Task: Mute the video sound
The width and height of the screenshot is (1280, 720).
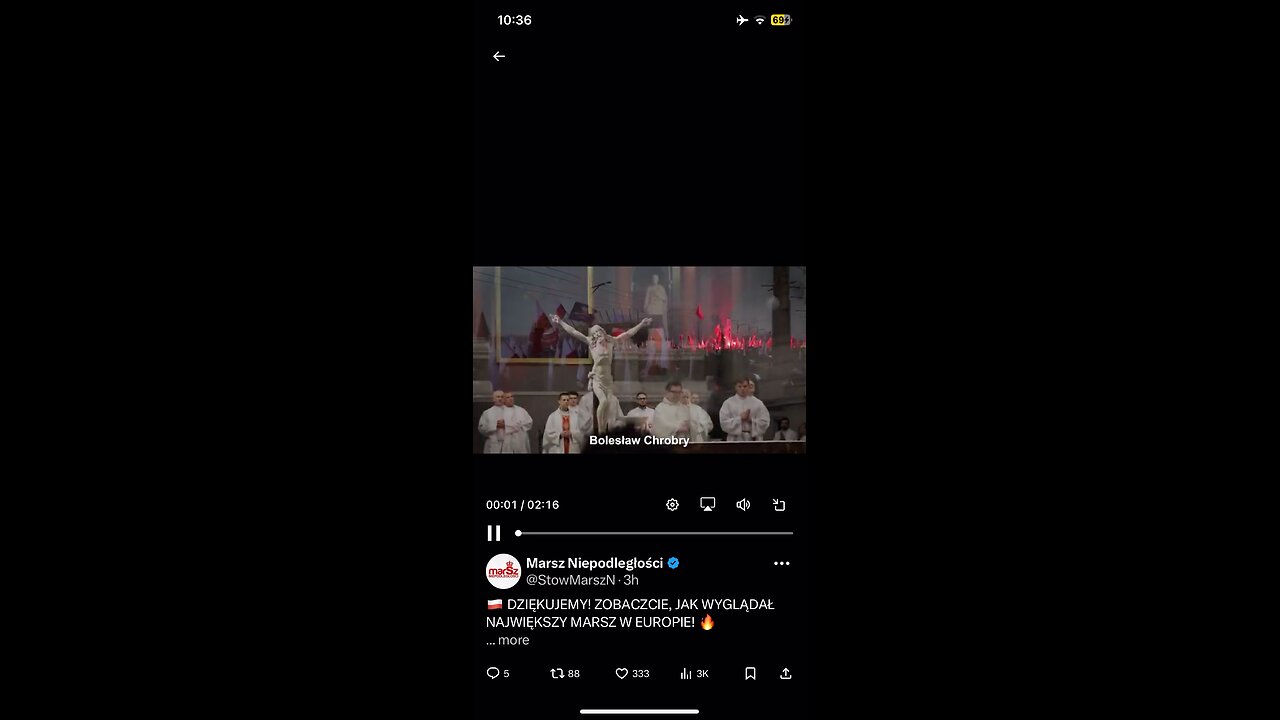Action: click(x=743, y=505)
